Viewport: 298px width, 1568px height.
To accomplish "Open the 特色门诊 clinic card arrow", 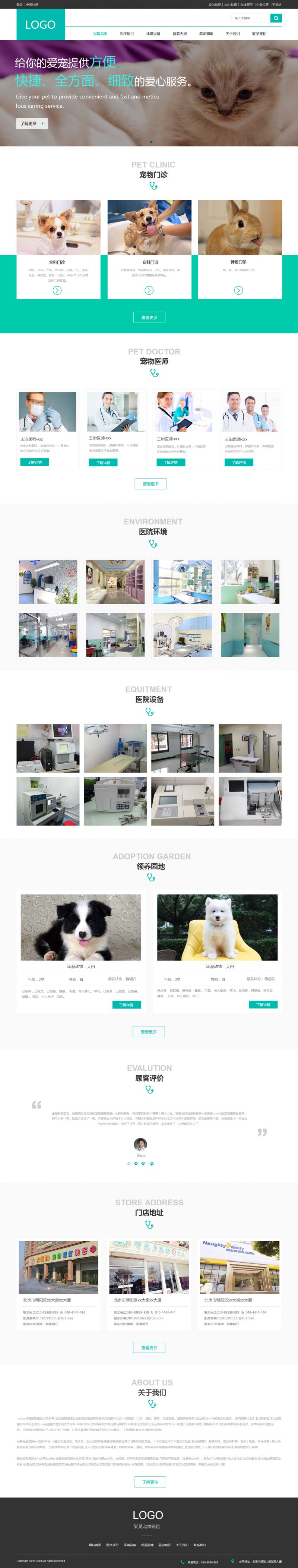I will [238, 290].
